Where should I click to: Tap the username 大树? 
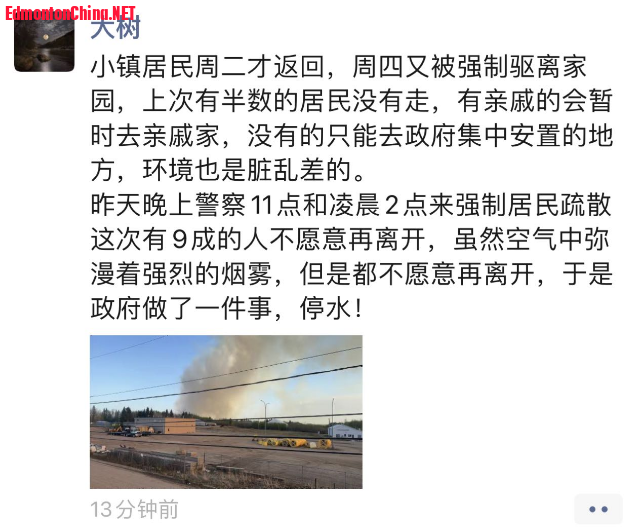(x=114, y=28)
